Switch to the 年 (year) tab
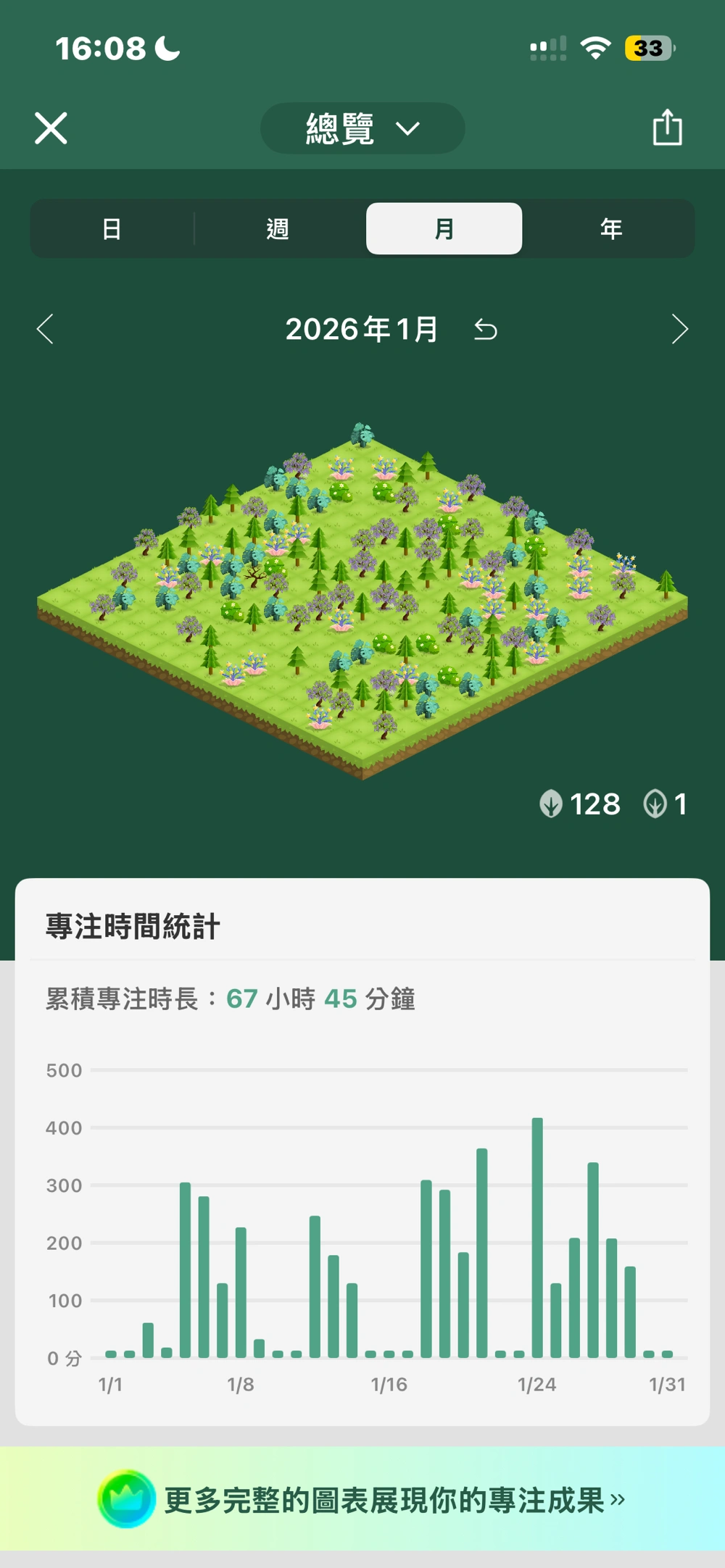 pos(610,229)
